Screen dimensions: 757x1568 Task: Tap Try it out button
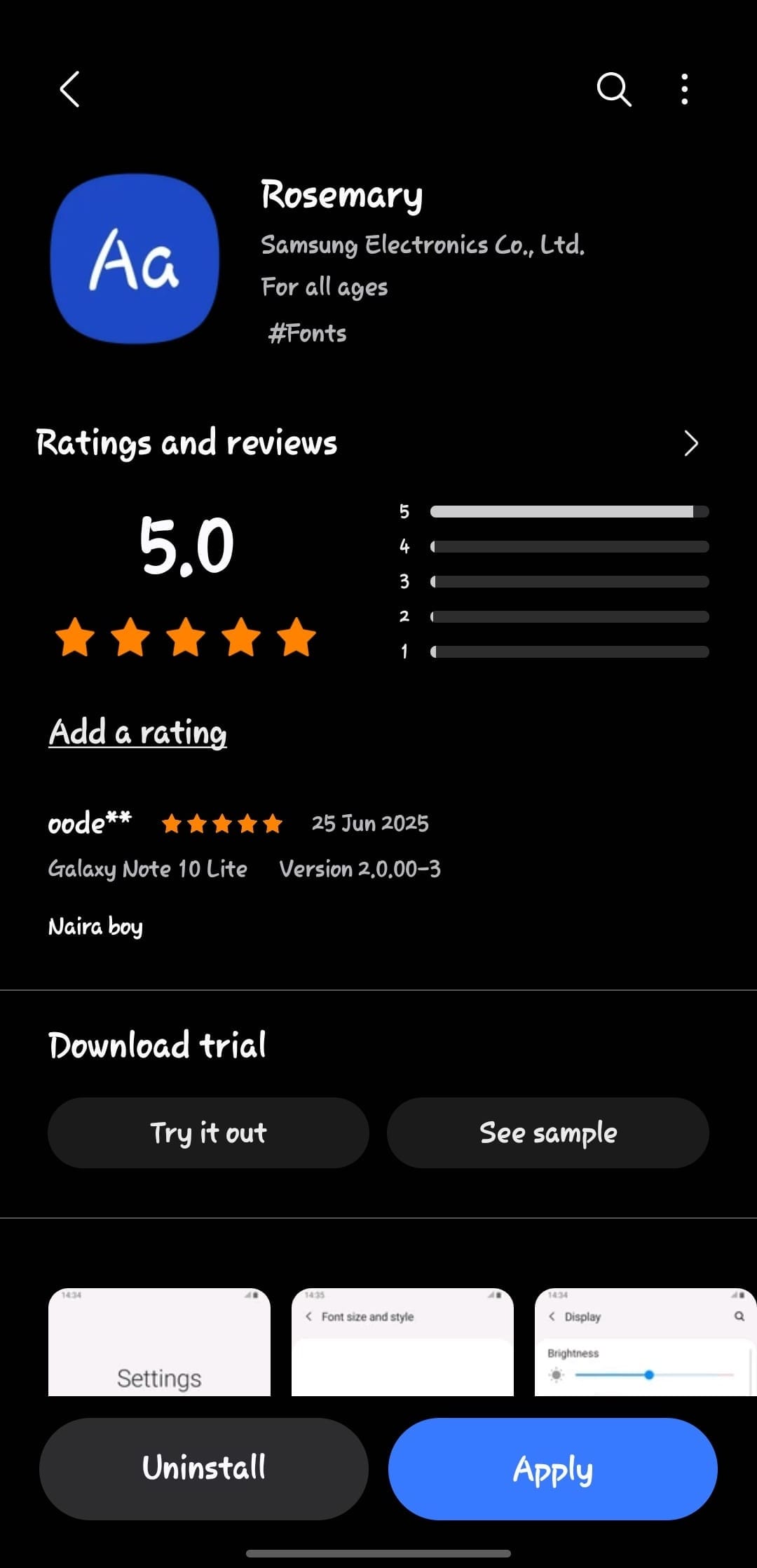coord(208,1133)
